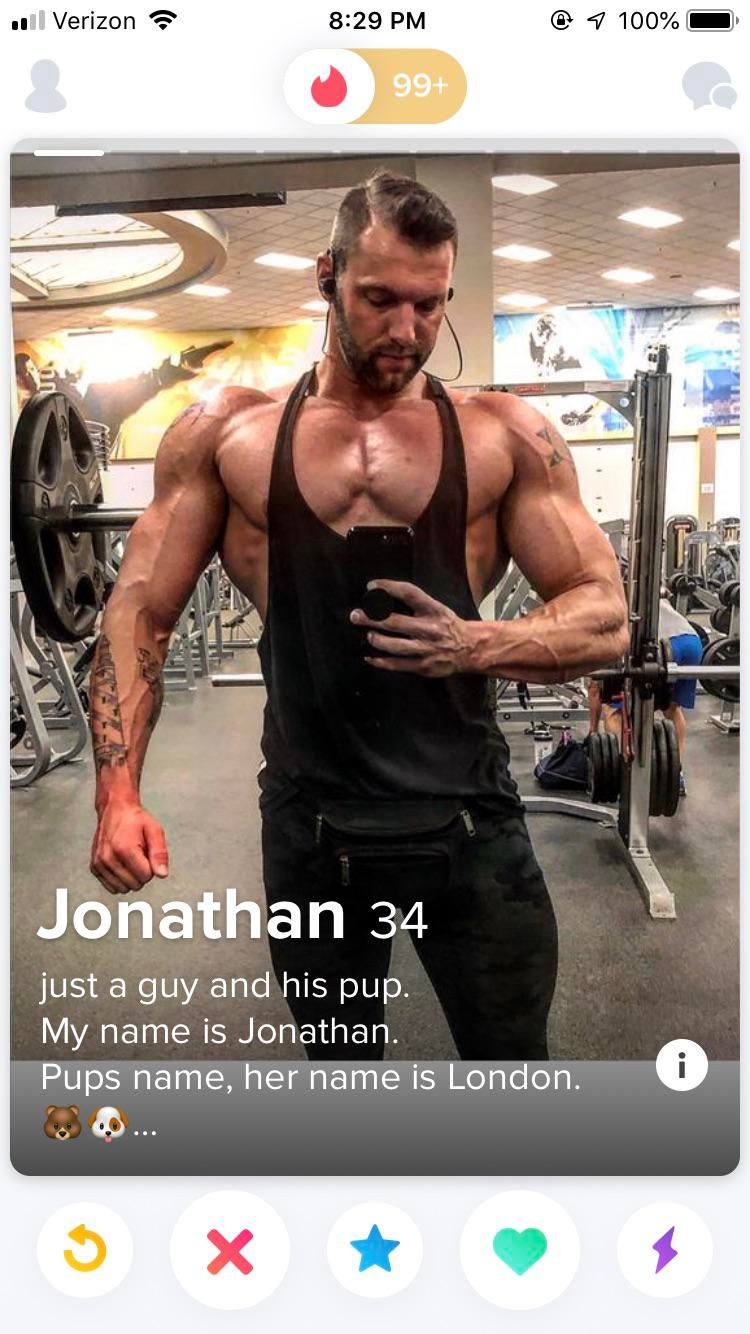Super Like Jonathan with the star

(x=375, y=1250)
